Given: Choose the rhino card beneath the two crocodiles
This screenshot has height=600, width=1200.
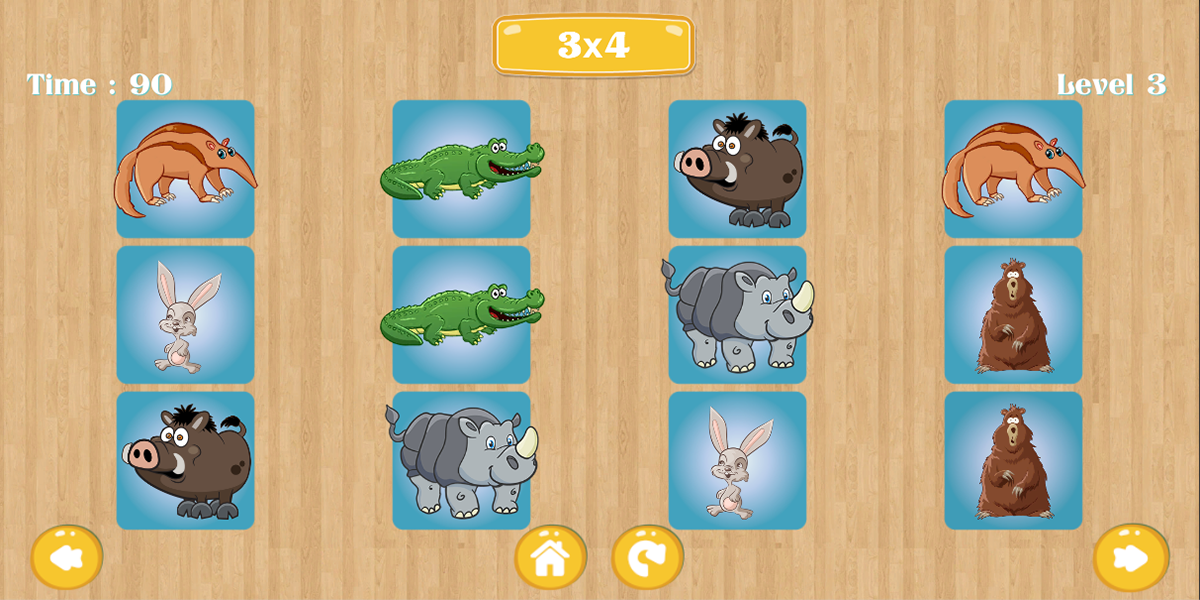Looking at the screenshot, I should [461, 460].
